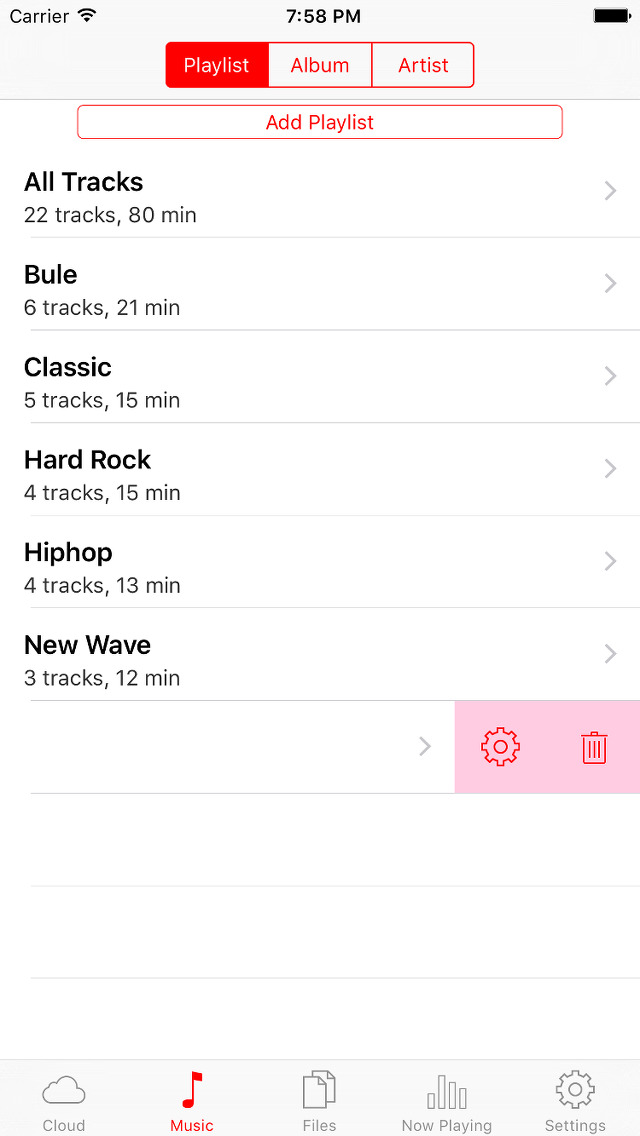Switch to the Artist segment

(423, 65)
